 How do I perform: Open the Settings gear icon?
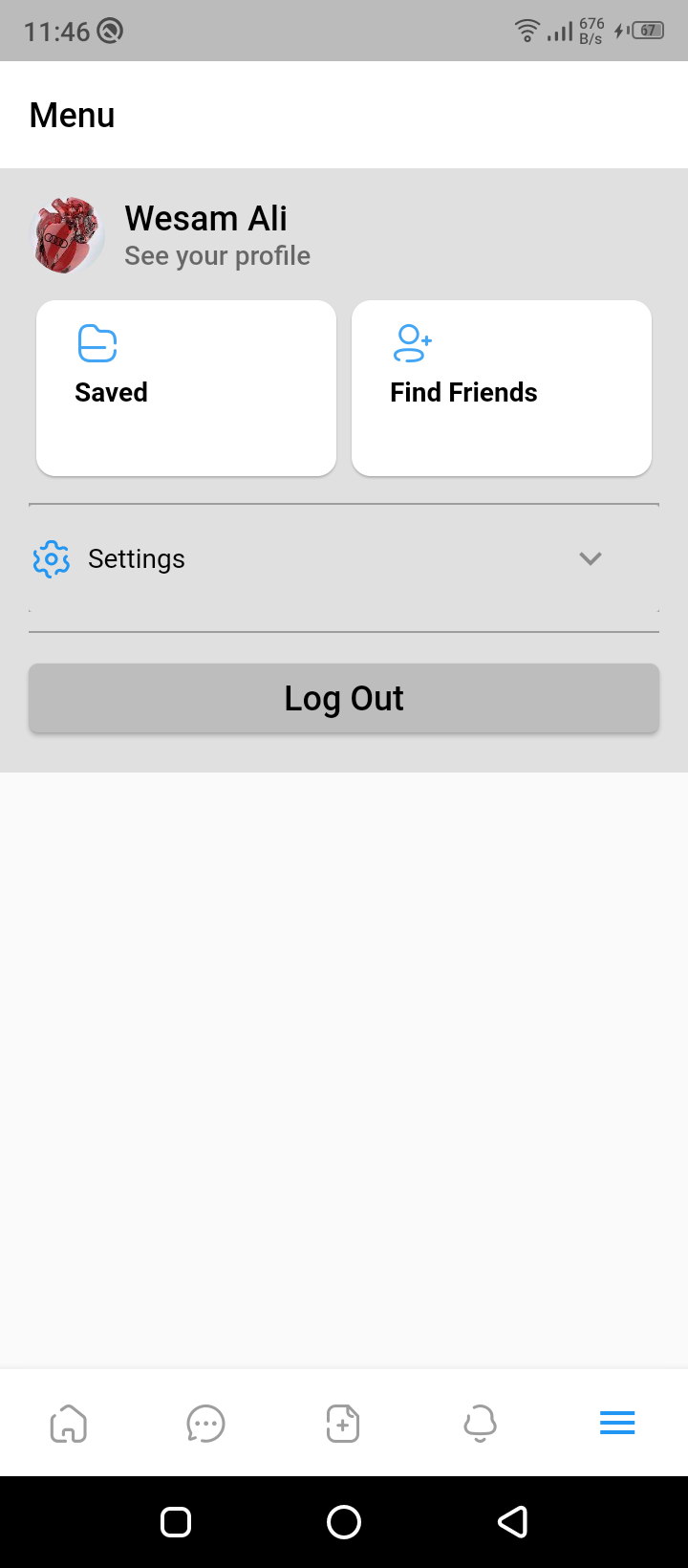tap(51, 558)
